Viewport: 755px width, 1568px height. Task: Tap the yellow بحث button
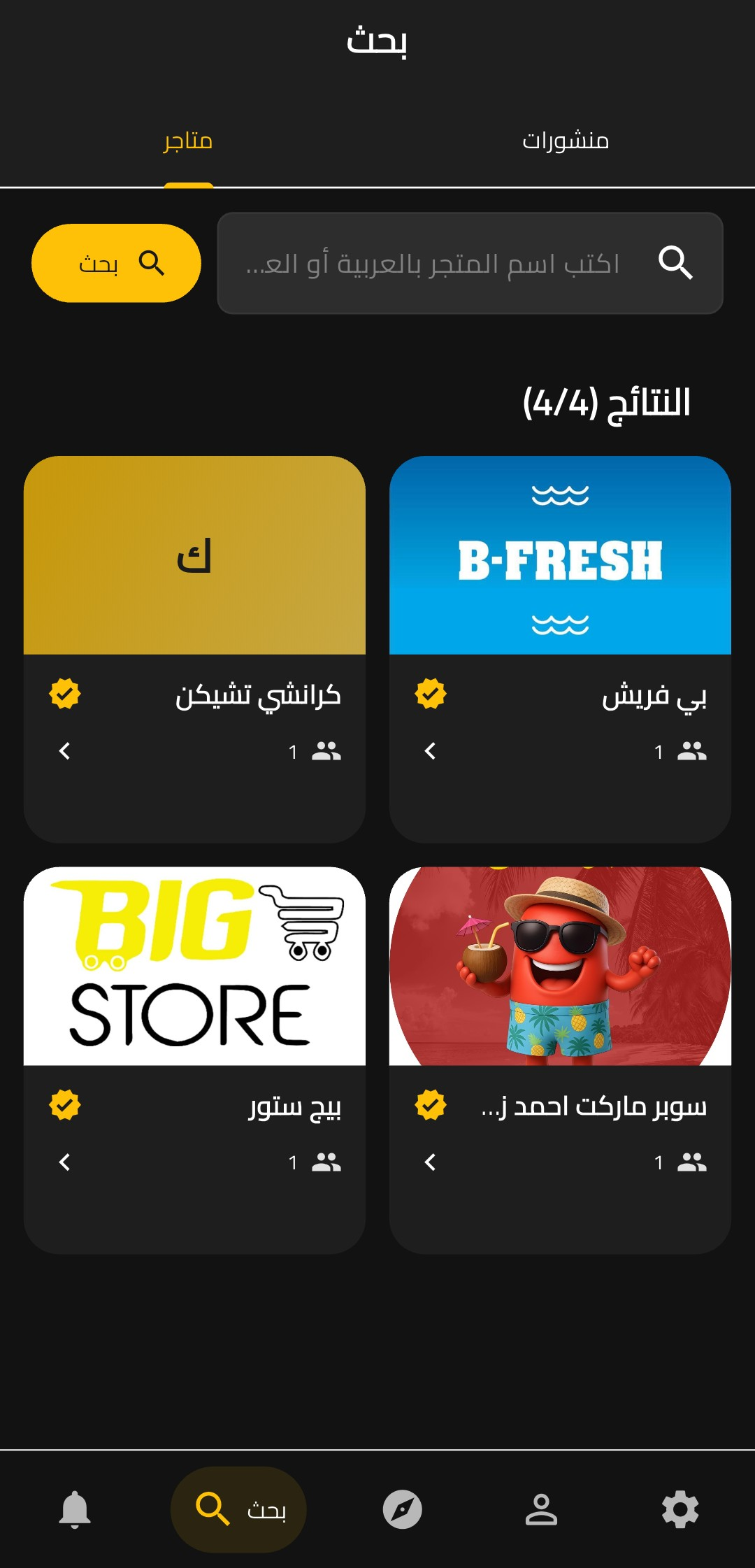coord(116,264)
